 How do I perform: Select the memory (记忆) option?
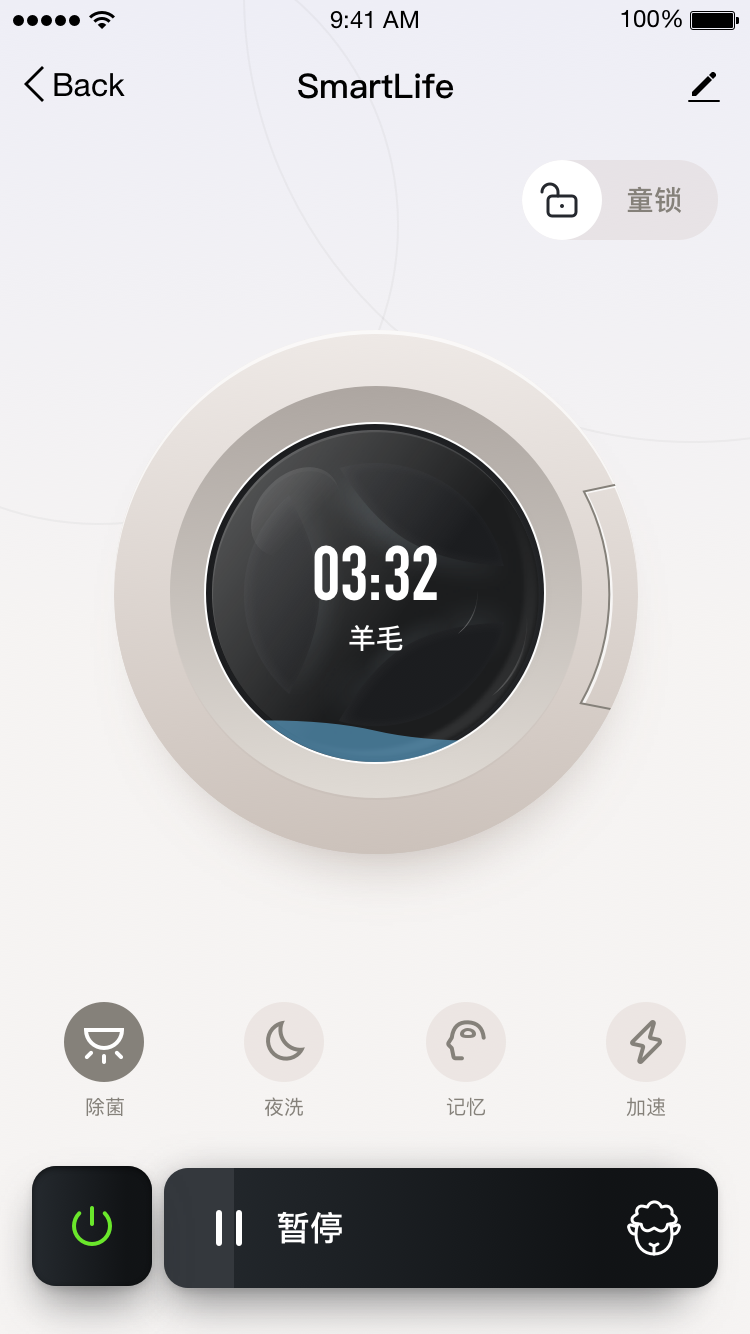[465, 1043]
